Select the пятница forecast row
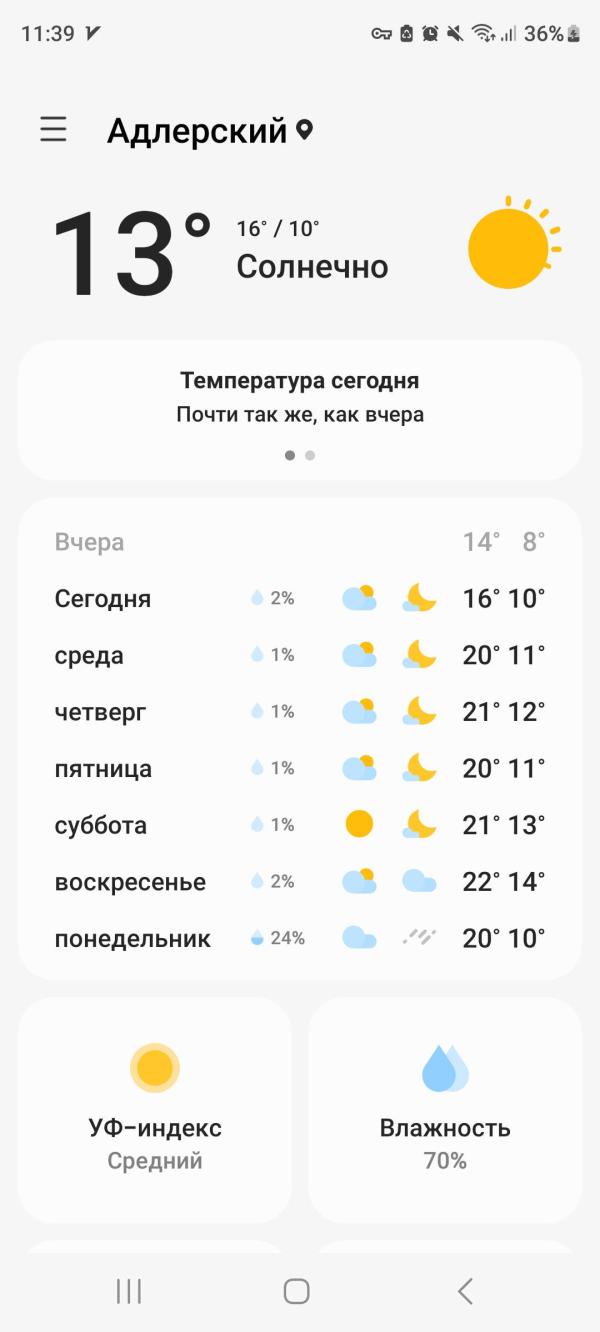This screenshot has height=1332, width=600. click(300, 768)
